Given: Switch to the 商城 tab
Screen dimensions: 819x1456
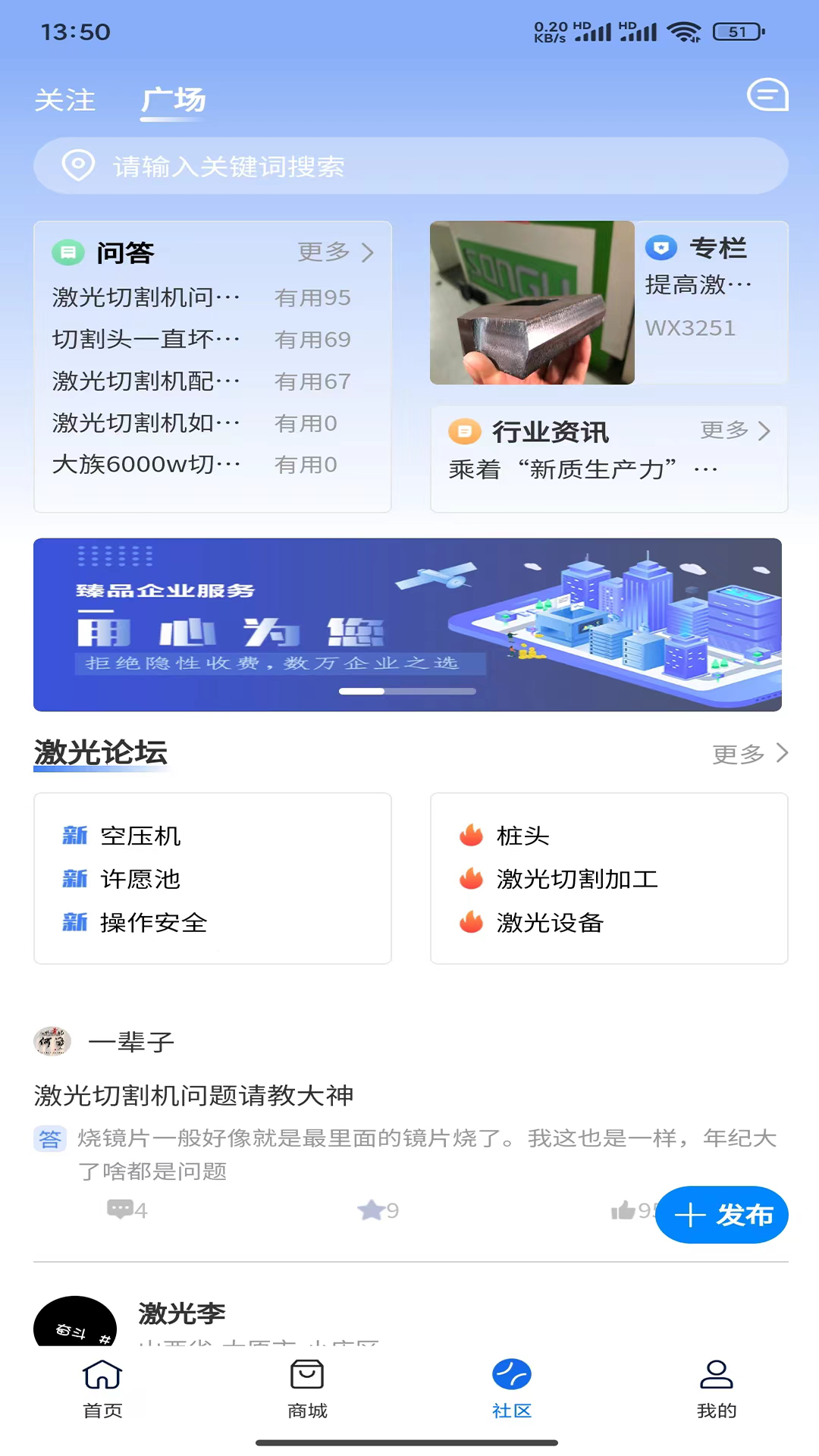Looking at the screenshot, I should point(307,1389).
